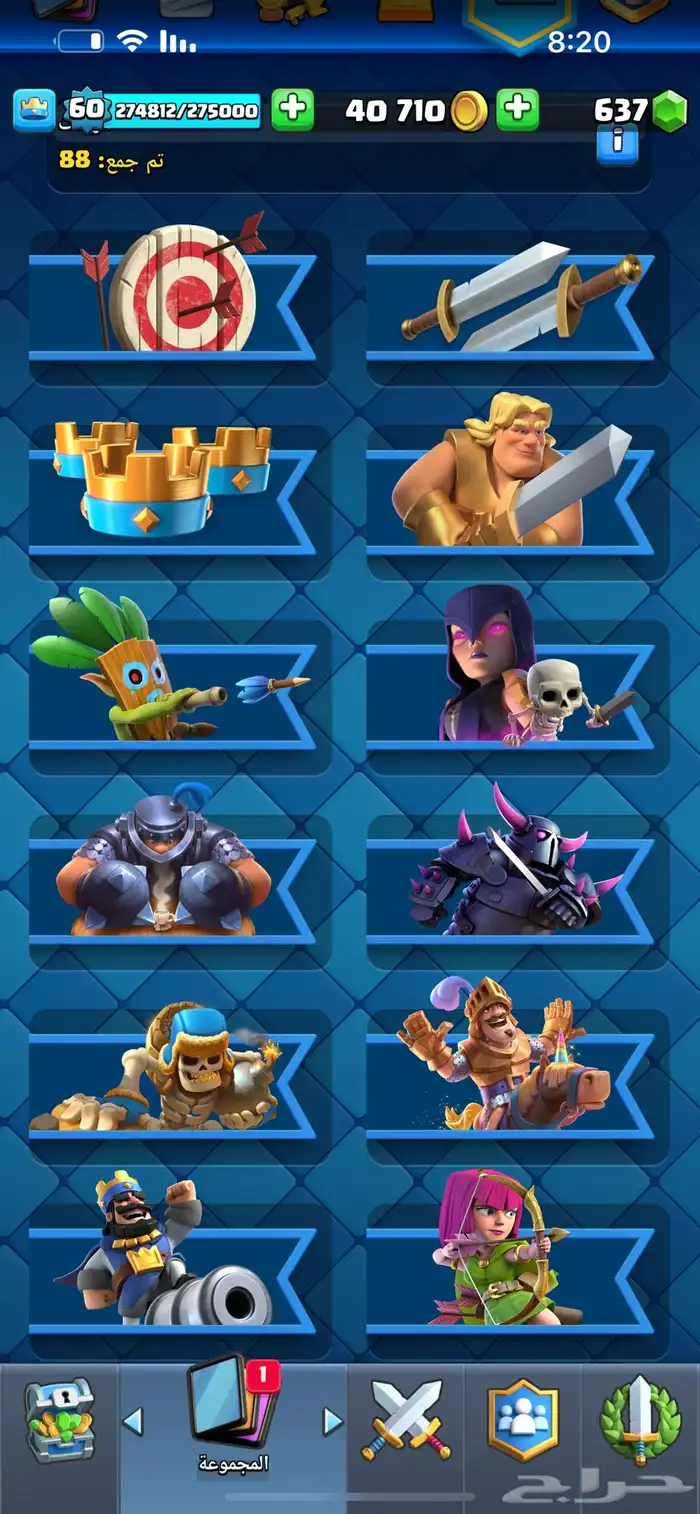Screen dimensions: 700x1514
Task: Open the clan social tab
Action: [522, 1420]
